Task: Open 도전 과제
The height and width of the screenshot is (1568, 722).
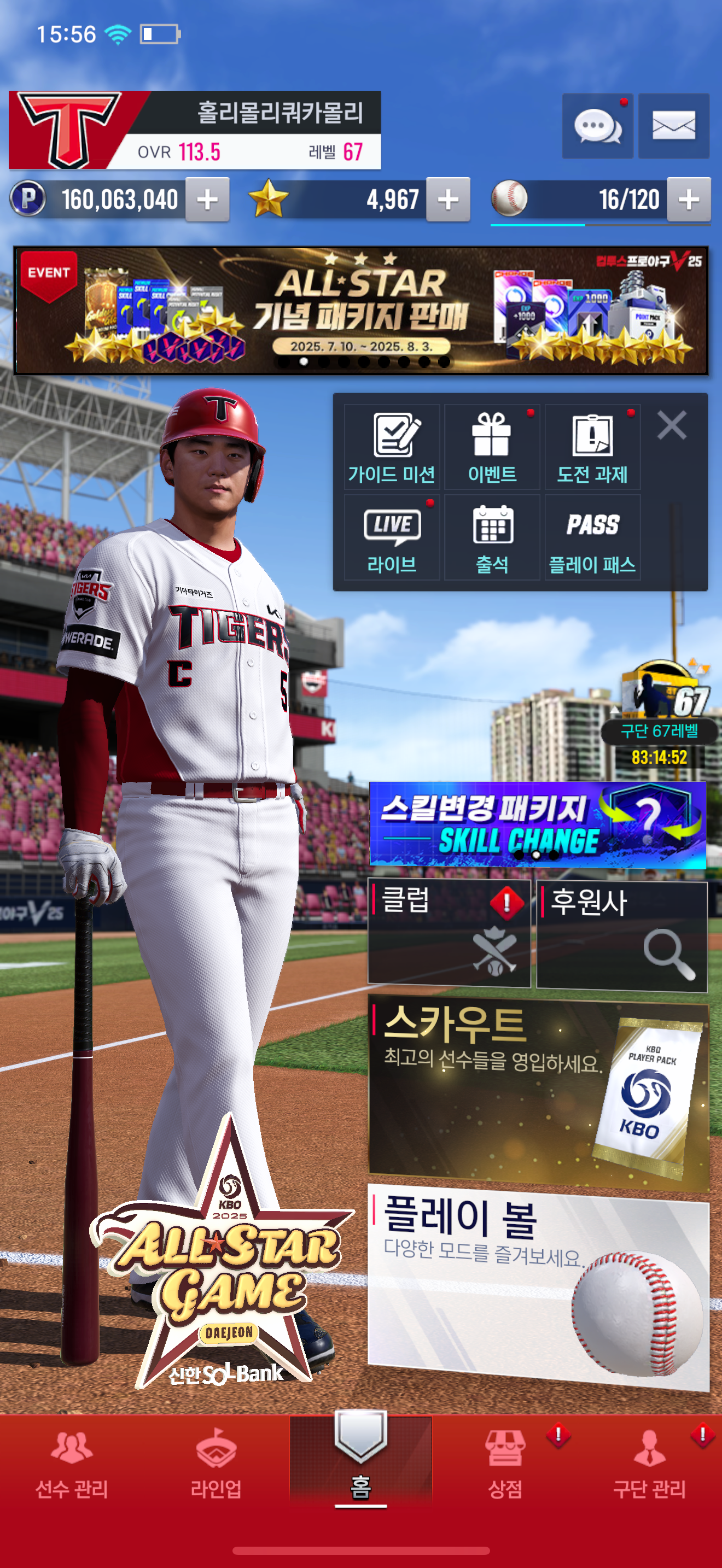Action: click(592, 447)
